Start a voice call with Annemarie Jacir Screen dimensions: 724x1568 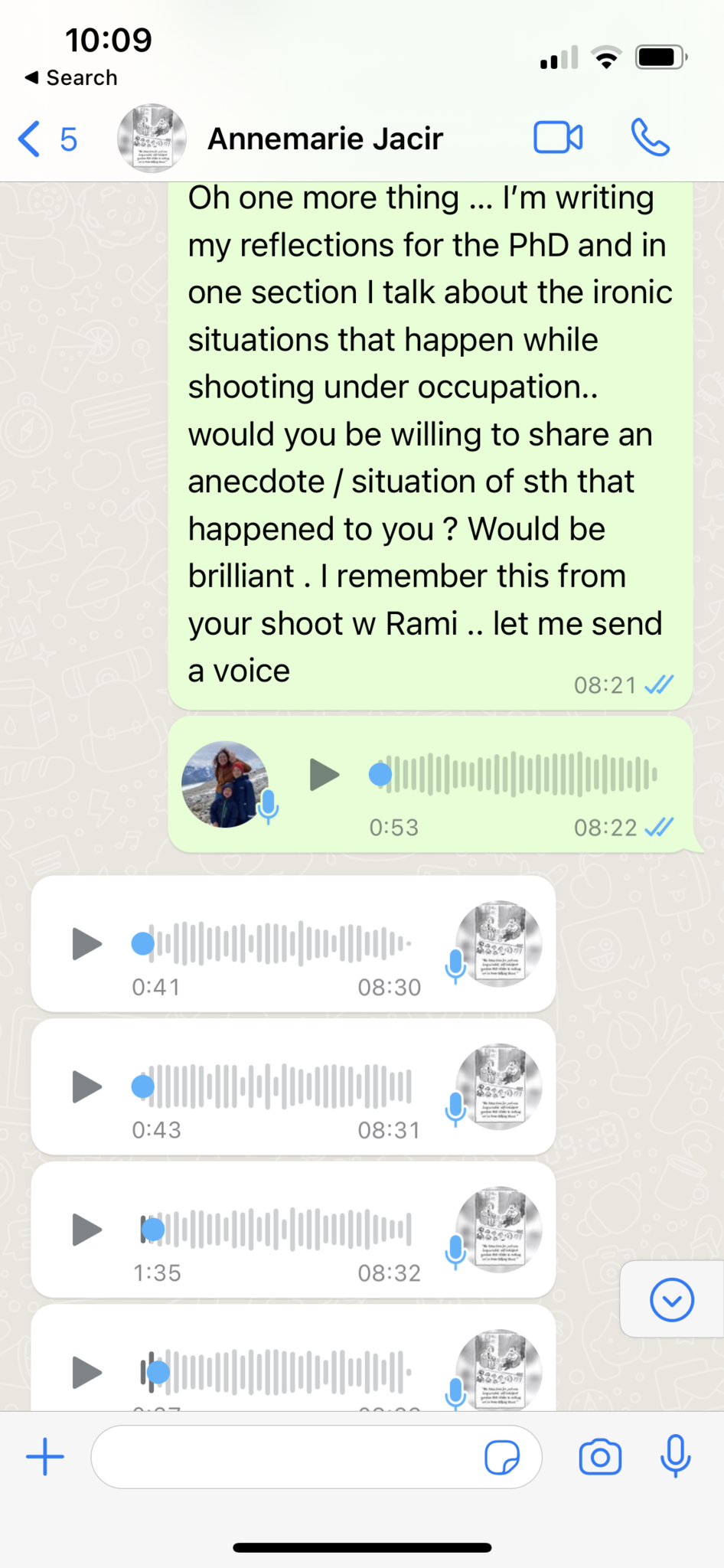tap(650, 139)
